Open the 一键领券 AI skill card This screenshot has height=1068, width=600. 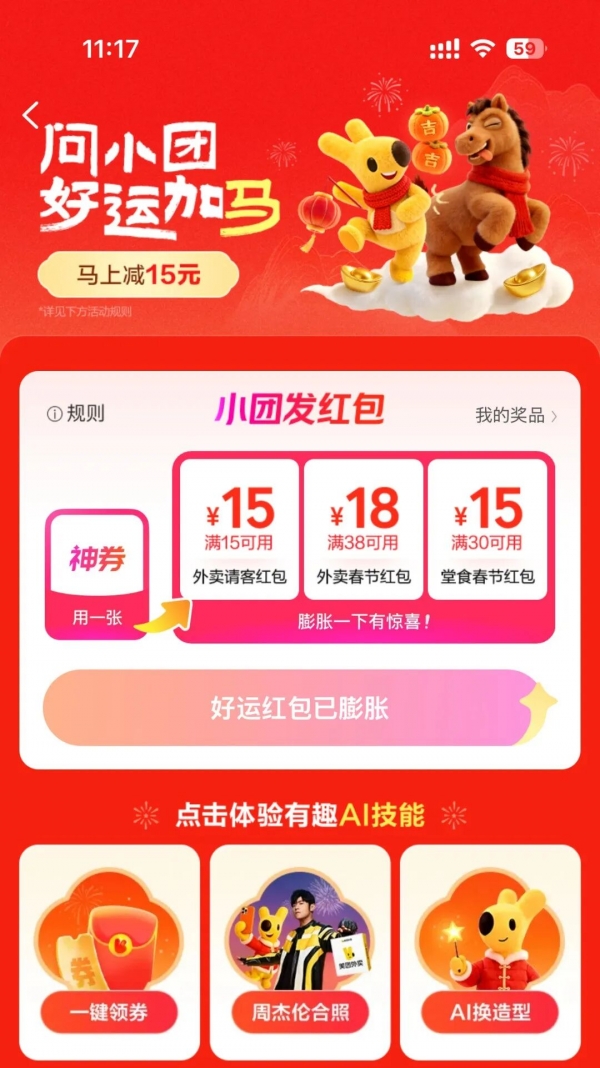(x=109, y=950)
